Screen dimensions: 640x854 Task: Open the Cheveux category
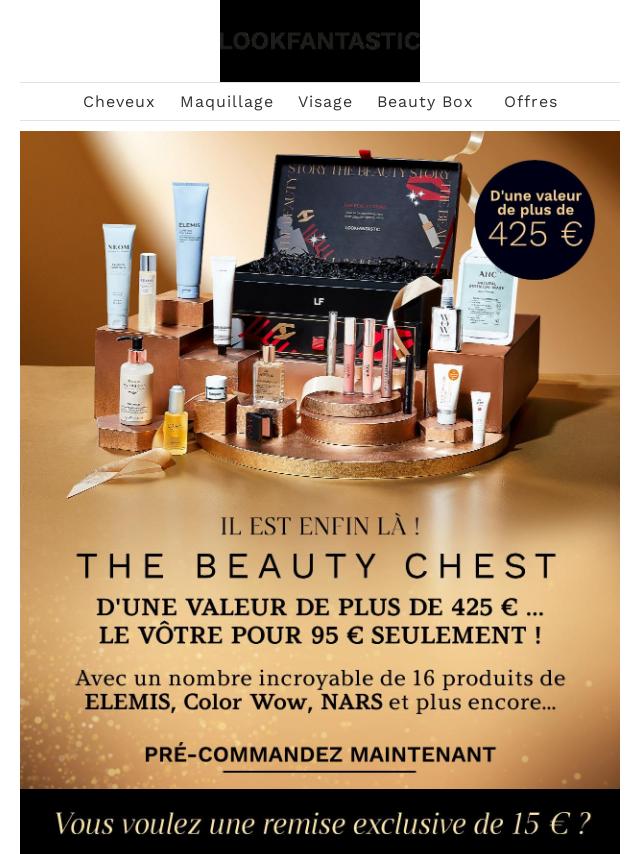click(119, 102)
